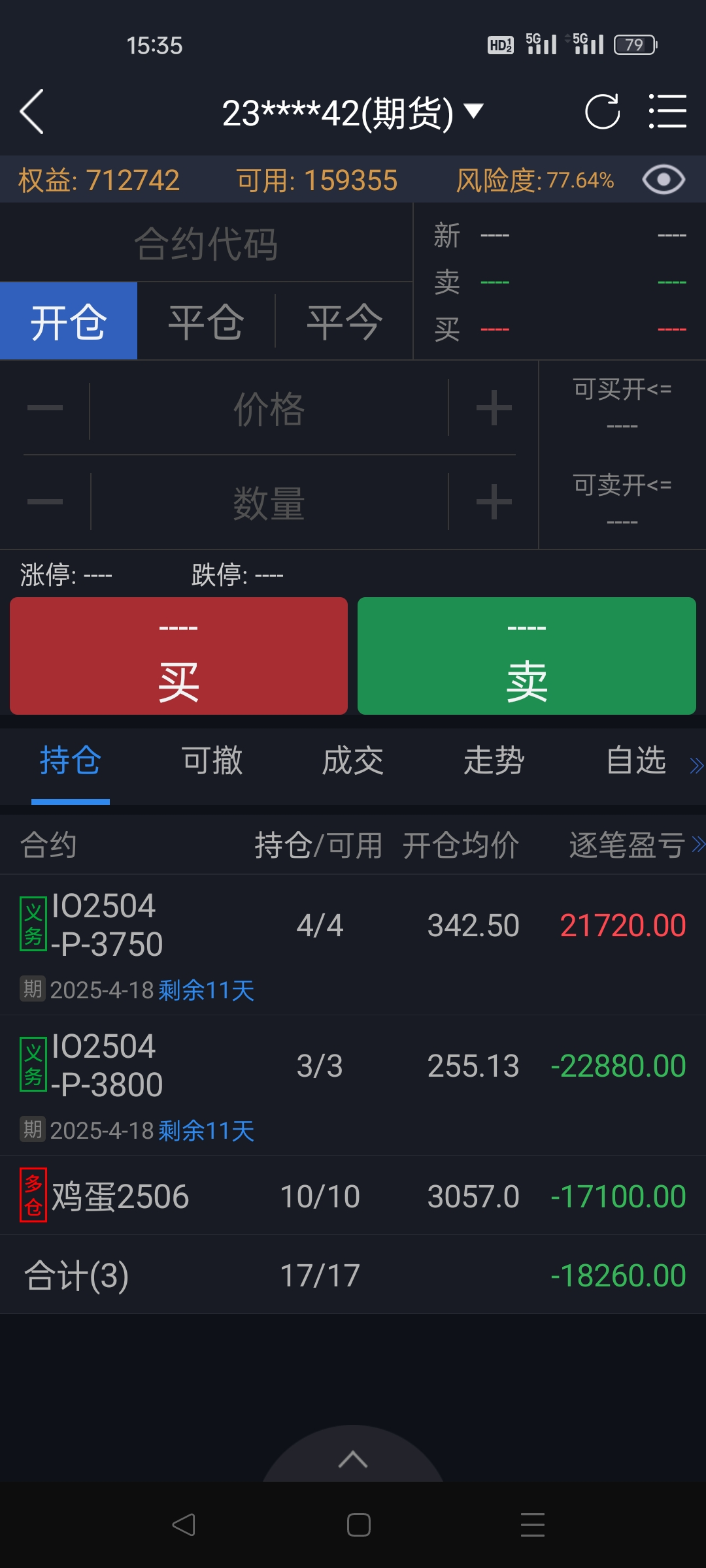Tap the 合约代码 contract code field
706x1568 pixels.
coord(206,244)
